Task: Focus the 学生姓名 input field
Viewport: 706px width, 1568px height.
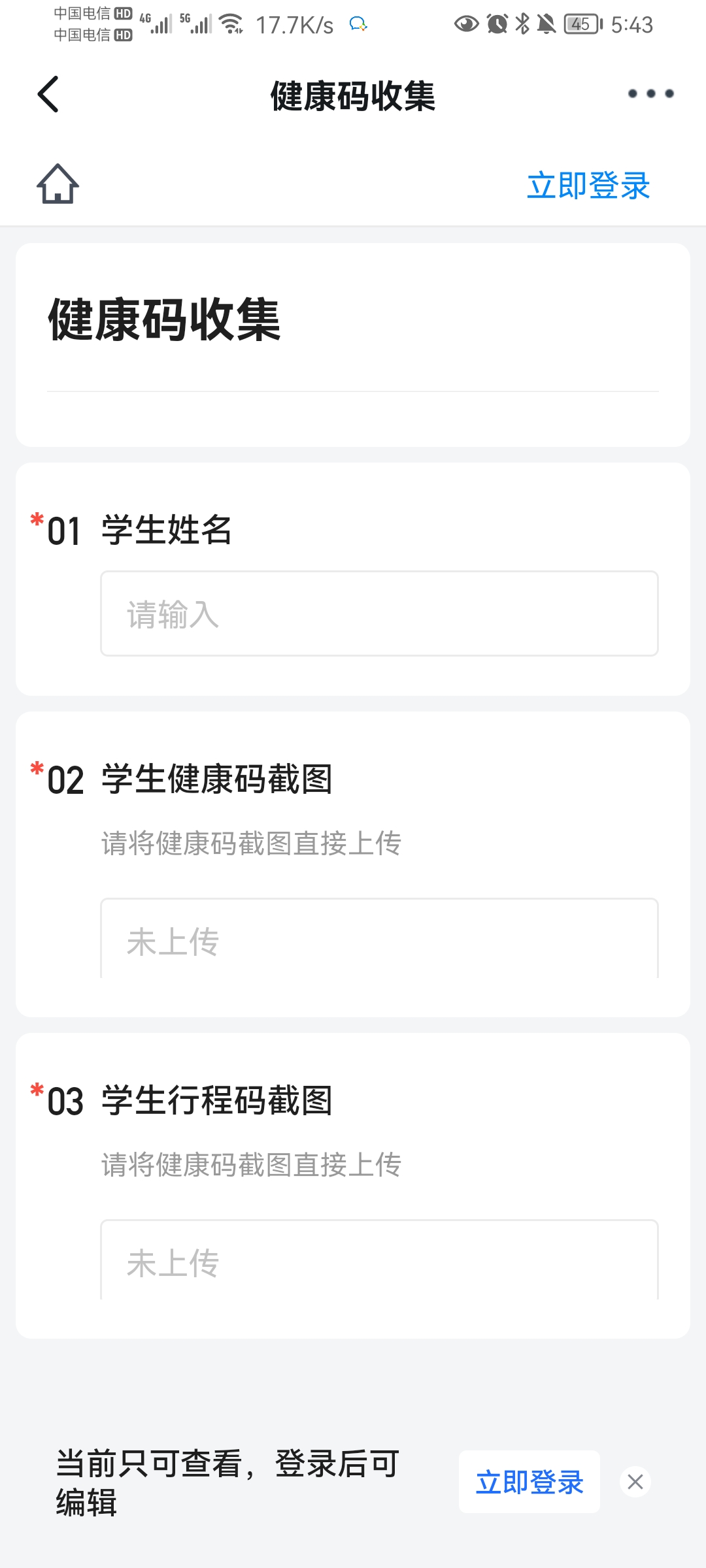Action: coord(379,613)
